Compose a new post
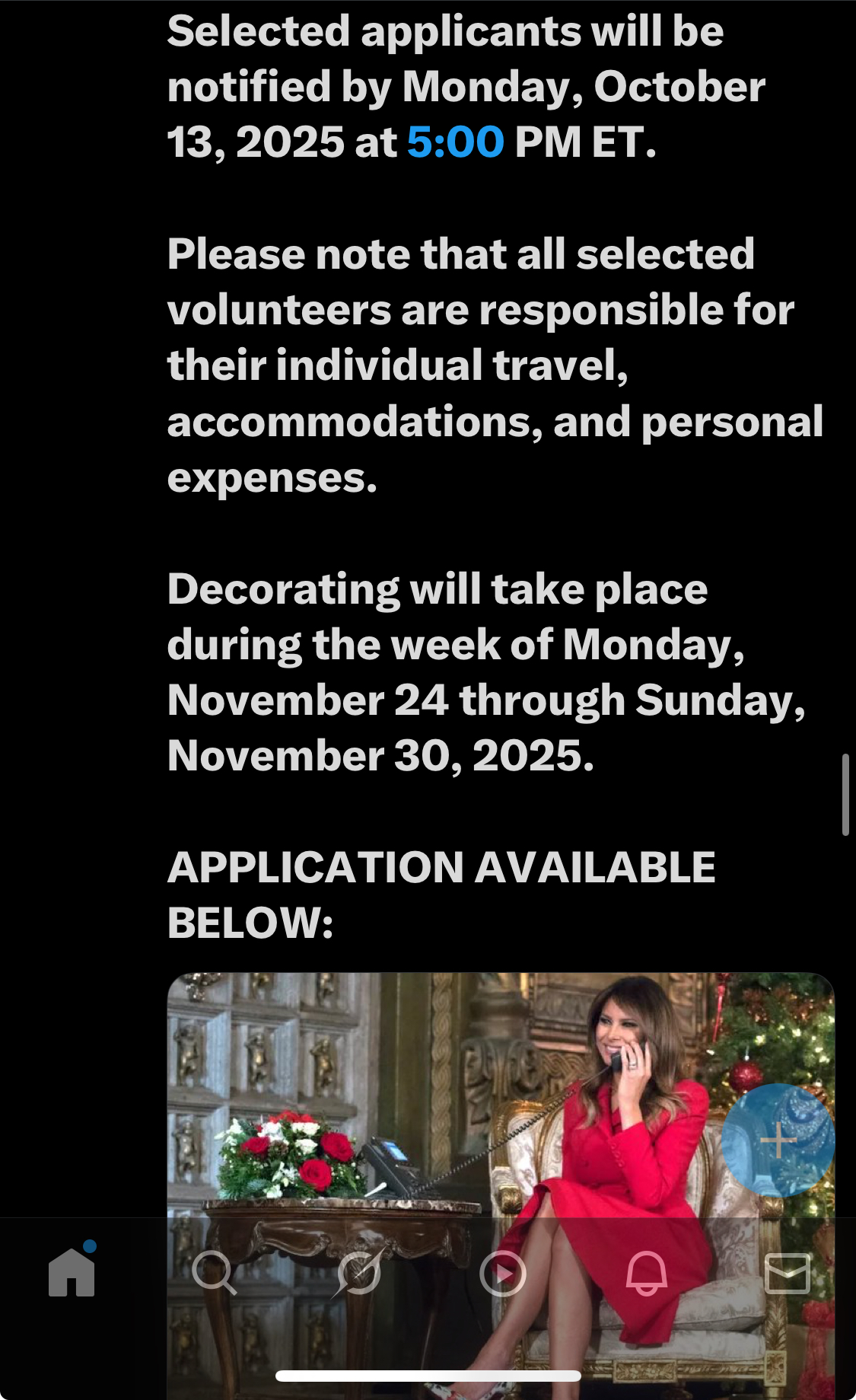The image size is (856, 1400). coord(778,1140)
